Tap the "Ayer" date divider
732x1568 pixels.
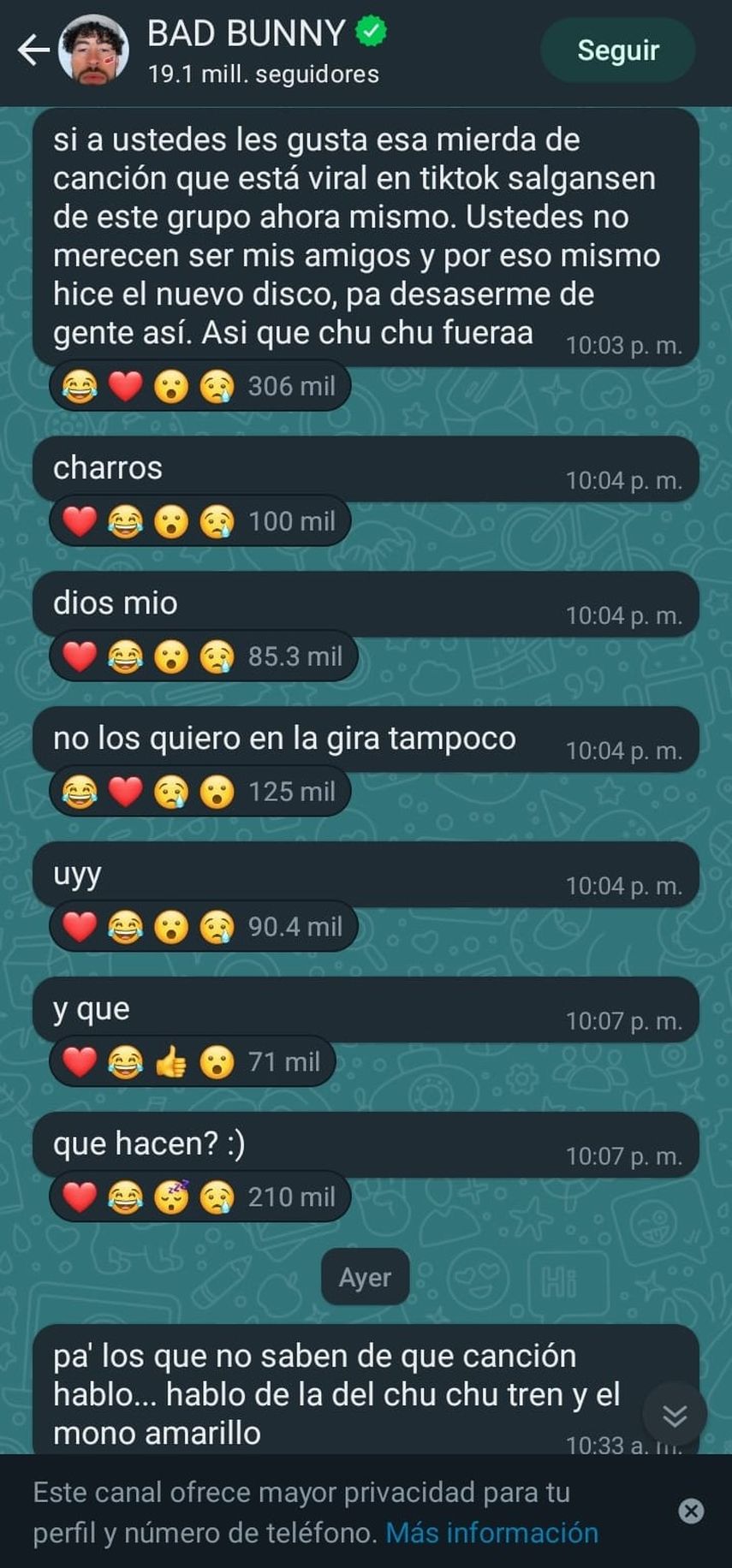click(x=366, y=1277)
